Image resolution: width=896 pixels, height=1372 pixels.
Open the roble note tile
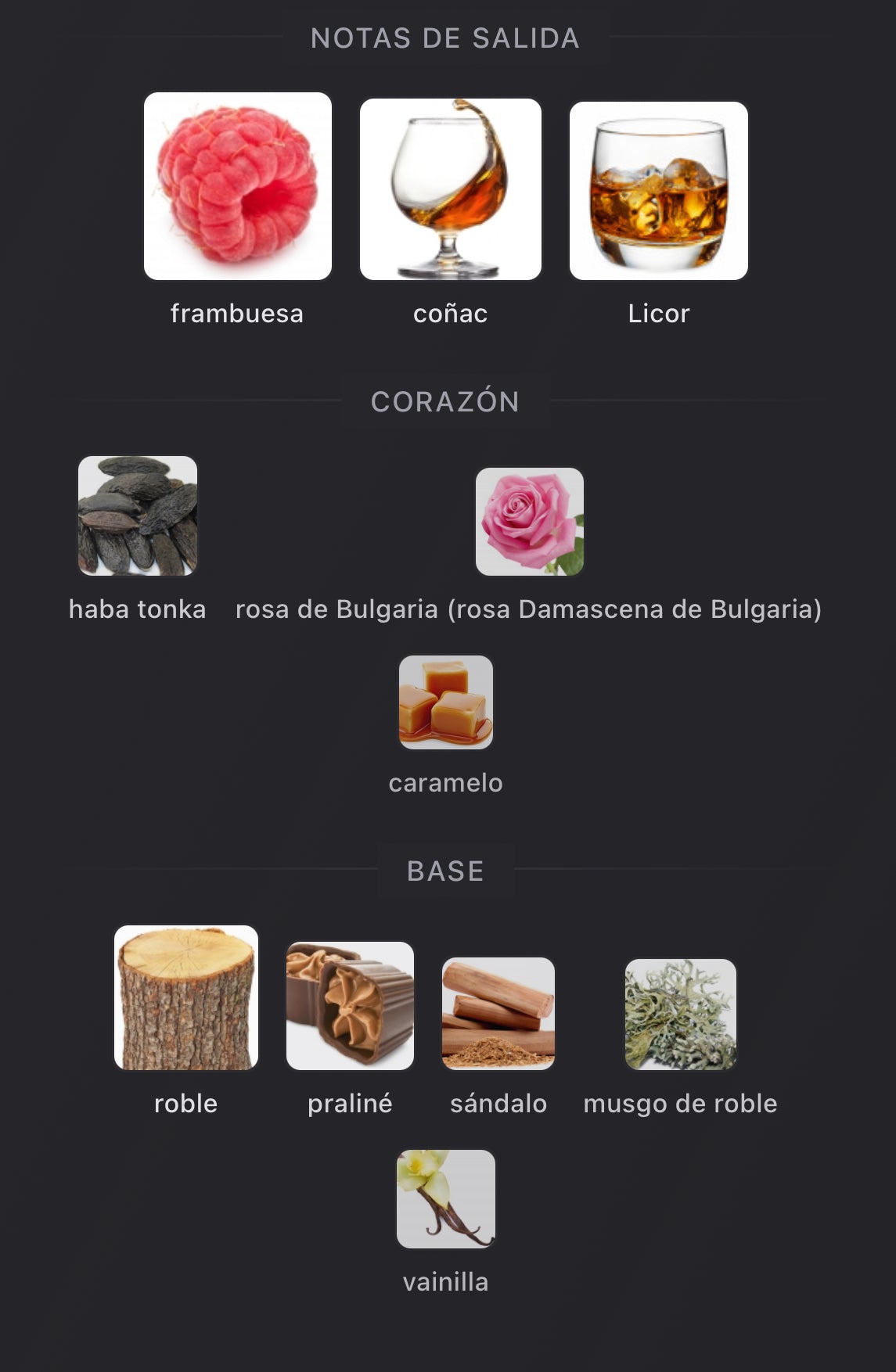click(x=186, y=998)
